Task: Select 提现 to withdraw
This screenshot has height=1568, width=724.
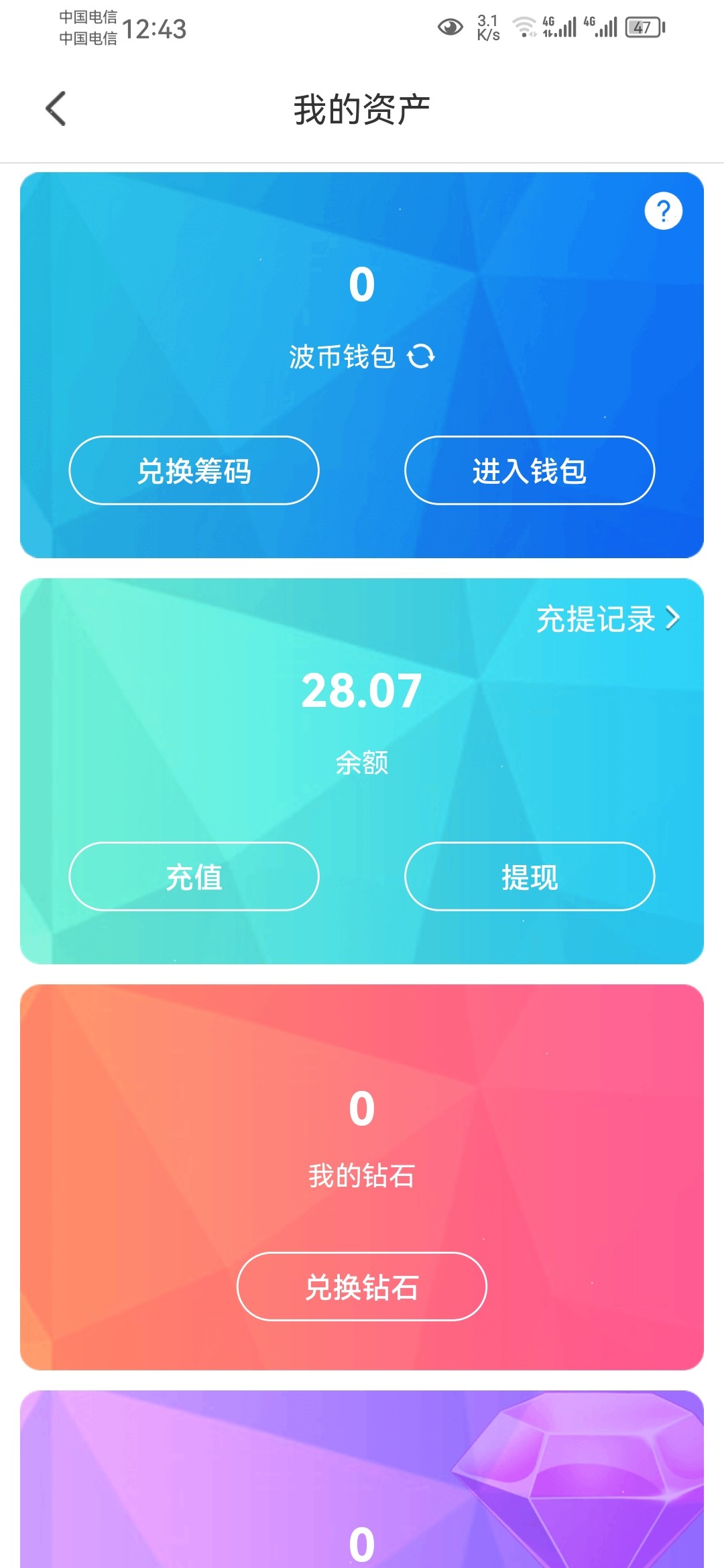Action: [x=529, y=876]
